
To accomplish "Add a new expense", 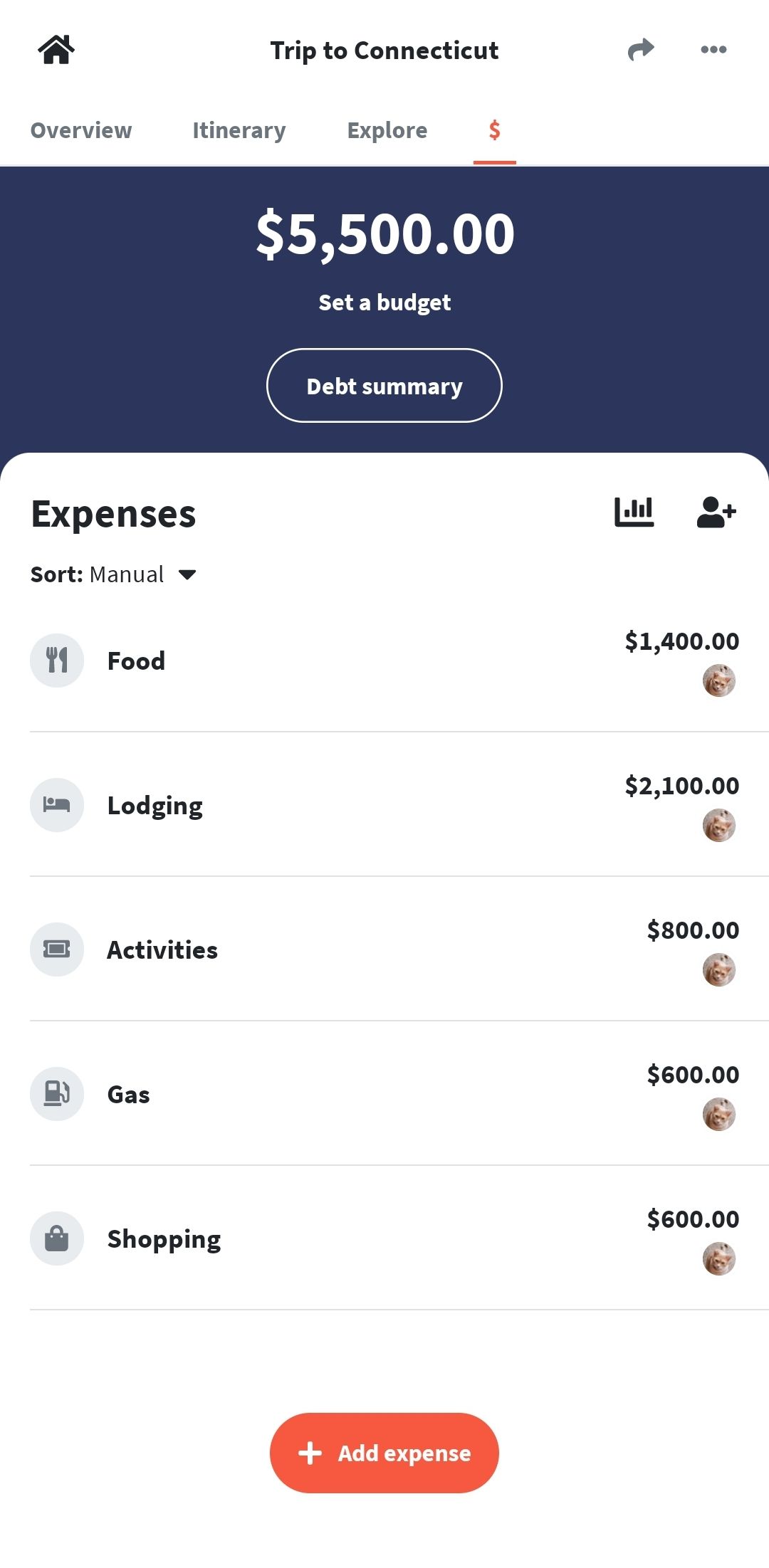I will [384, 1453].
